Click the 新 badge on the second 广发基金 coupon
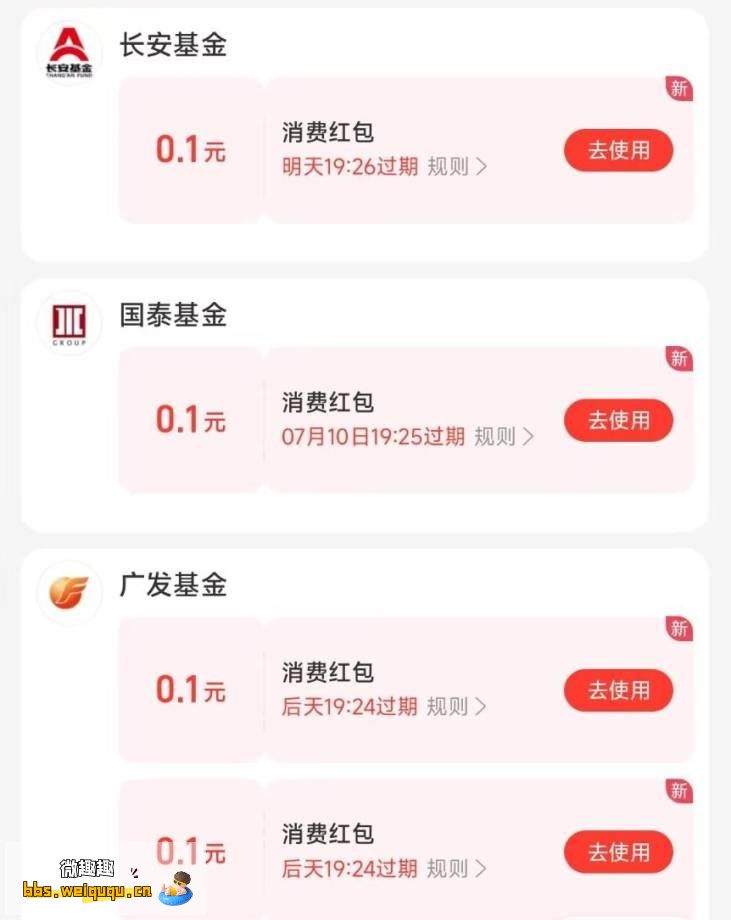The image size is (731, 920). point(680,791)
